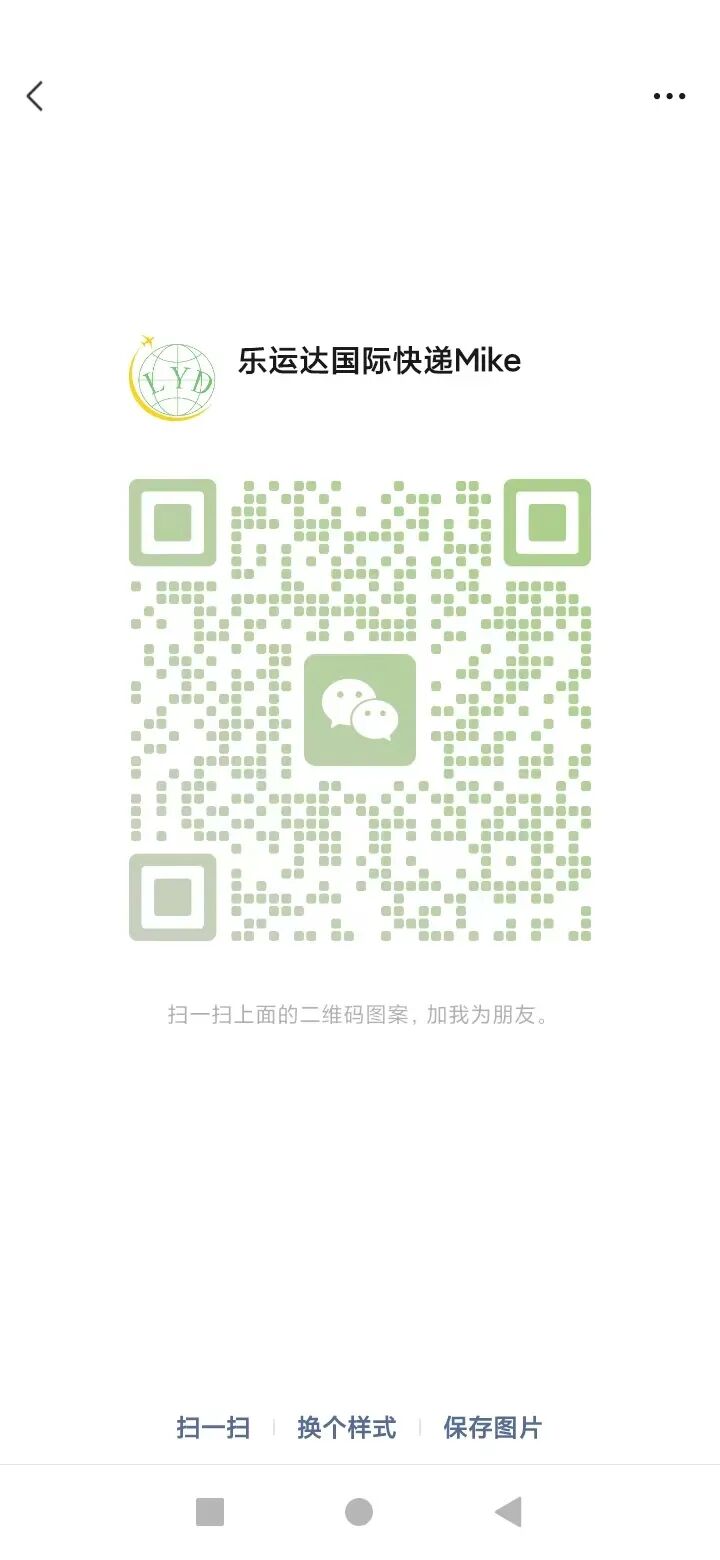This screenshot has height=1560, width=720.
Task: Open recent apps via square button
Action: [x=210, y=1512]
